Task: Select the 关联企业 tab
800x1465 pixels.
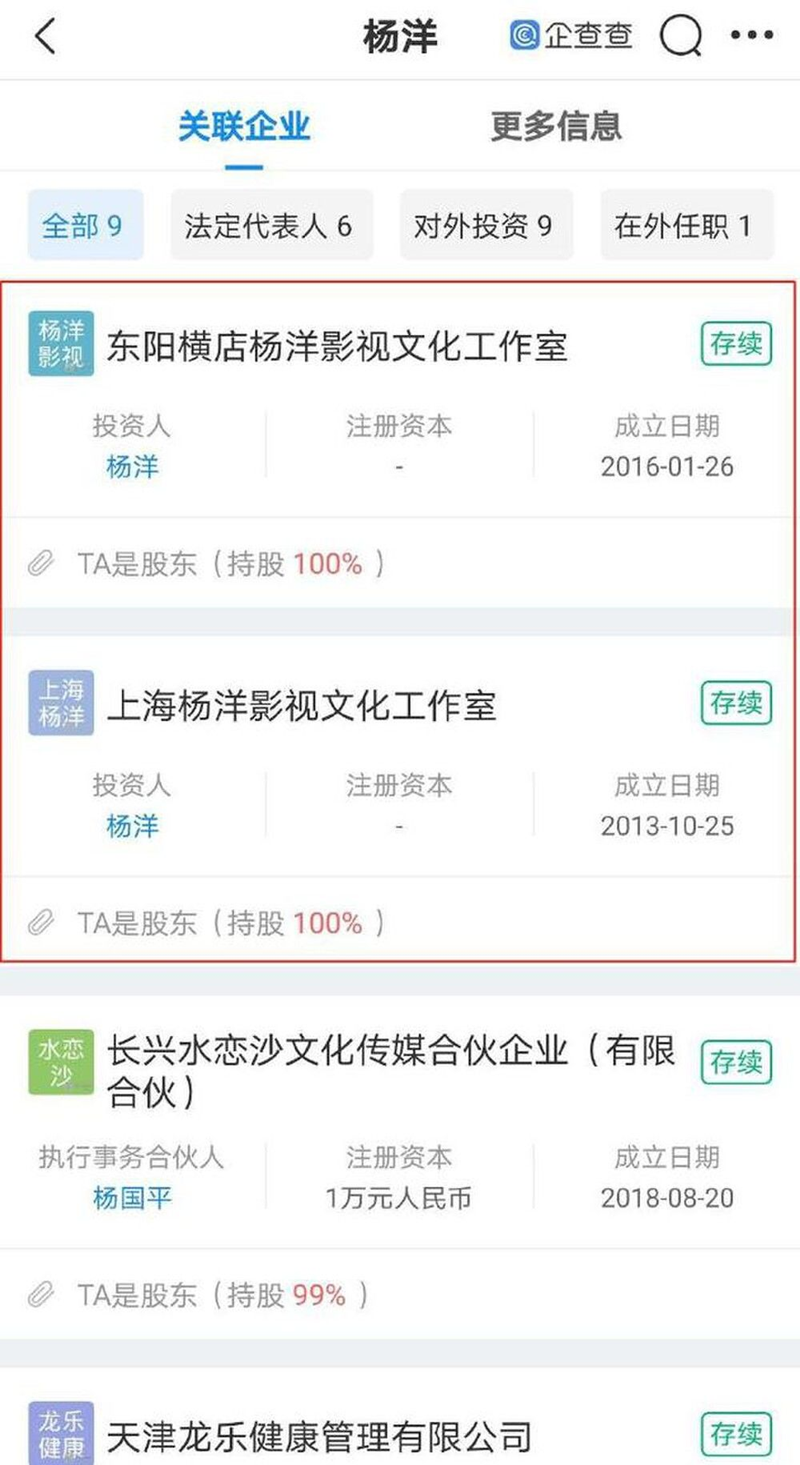Action: 244,127
